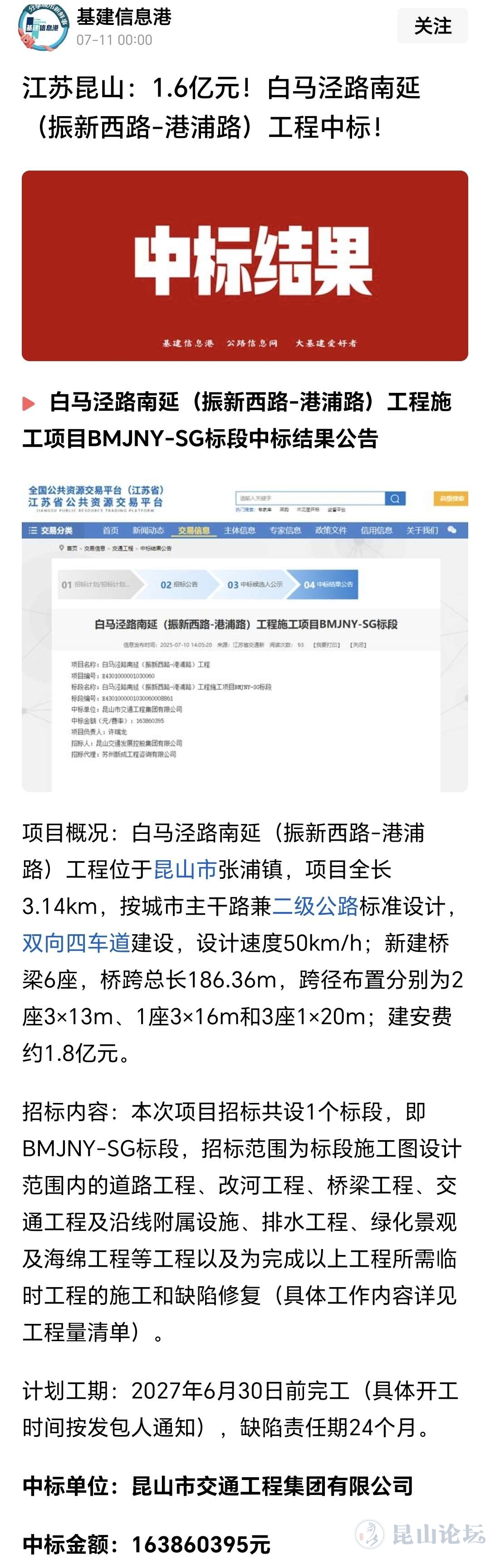Open the 二级公路 link
This screenshot has height=1568, width=490.
pos(315,906)
